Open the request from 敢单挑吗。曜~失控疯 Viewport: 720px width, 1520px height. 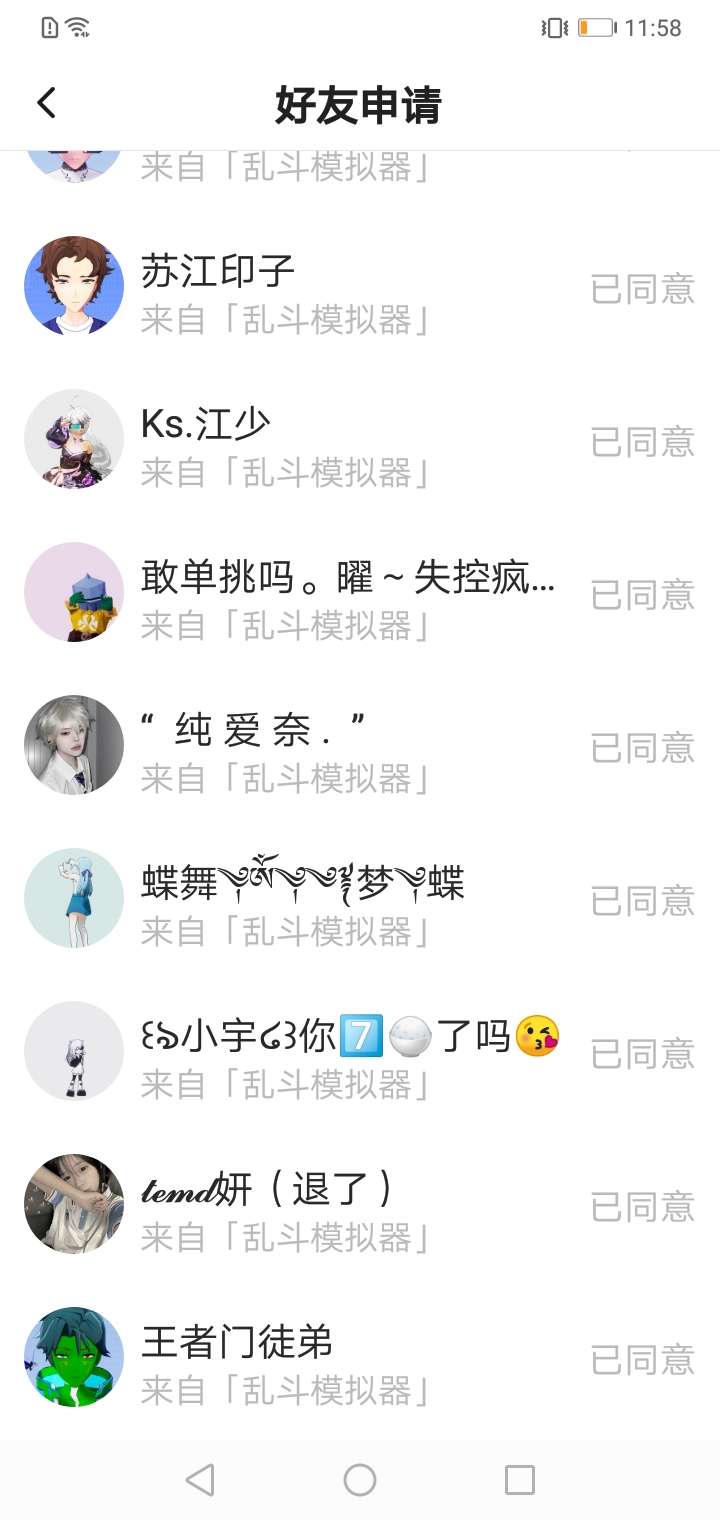(x=340, y=596)
